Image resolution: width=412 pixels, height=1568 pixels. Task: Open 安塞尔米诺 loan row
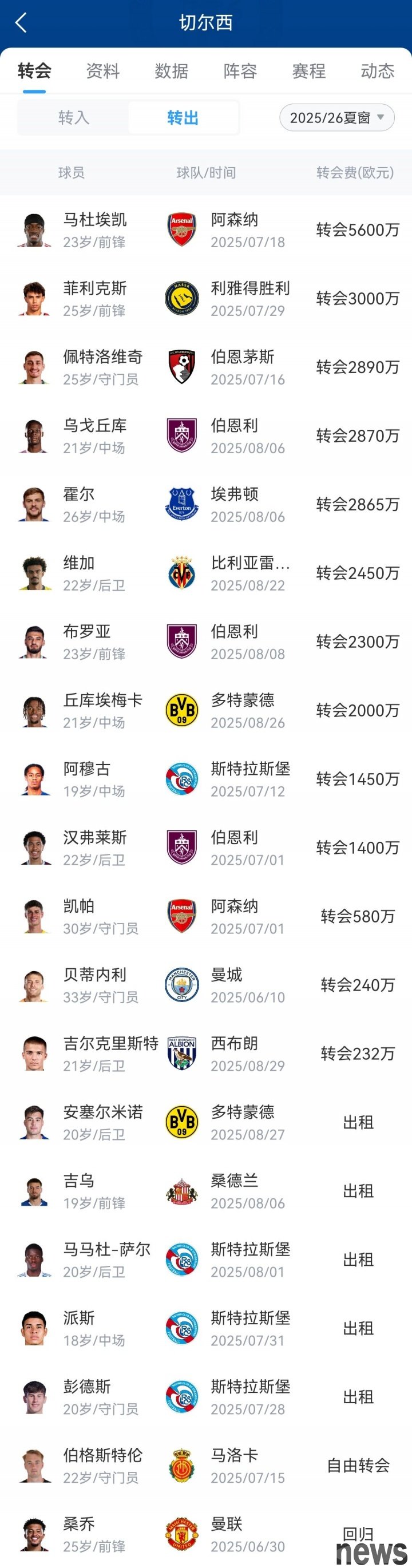pyautogui.click(x=205, y=1122)
